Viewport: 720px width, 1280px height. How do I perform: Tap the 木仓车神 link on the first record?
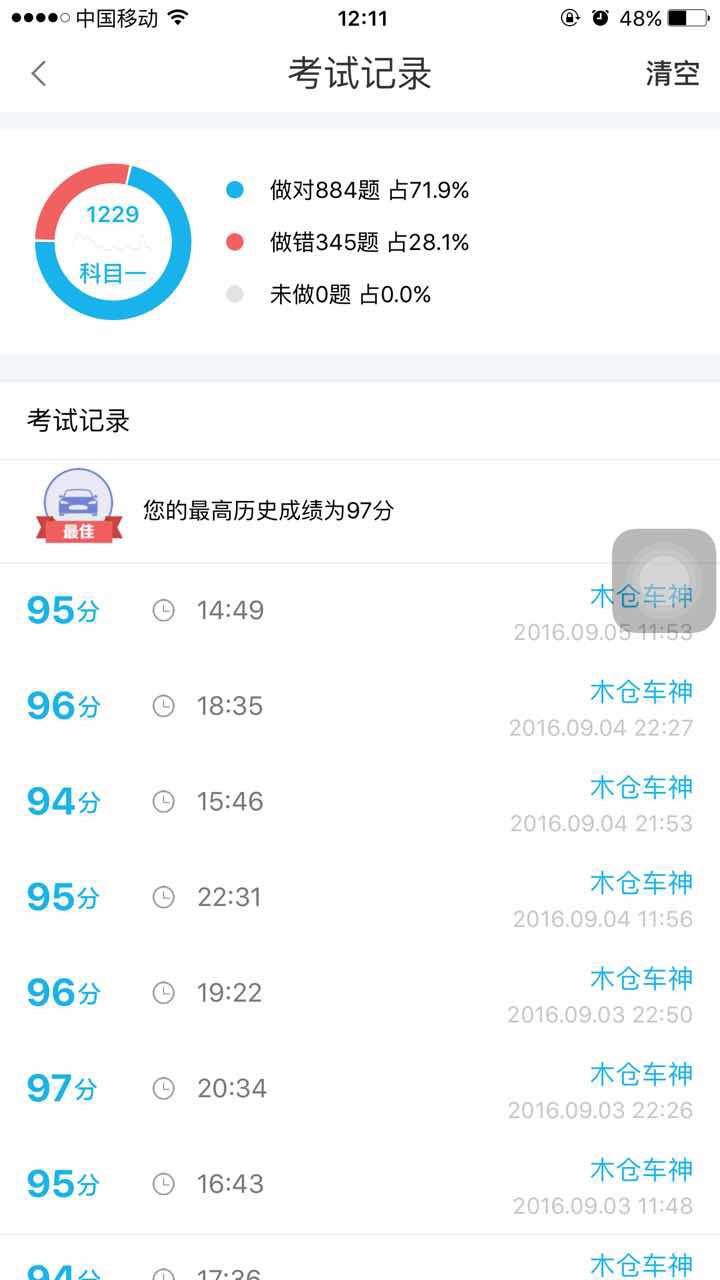(x=640, y=593)
